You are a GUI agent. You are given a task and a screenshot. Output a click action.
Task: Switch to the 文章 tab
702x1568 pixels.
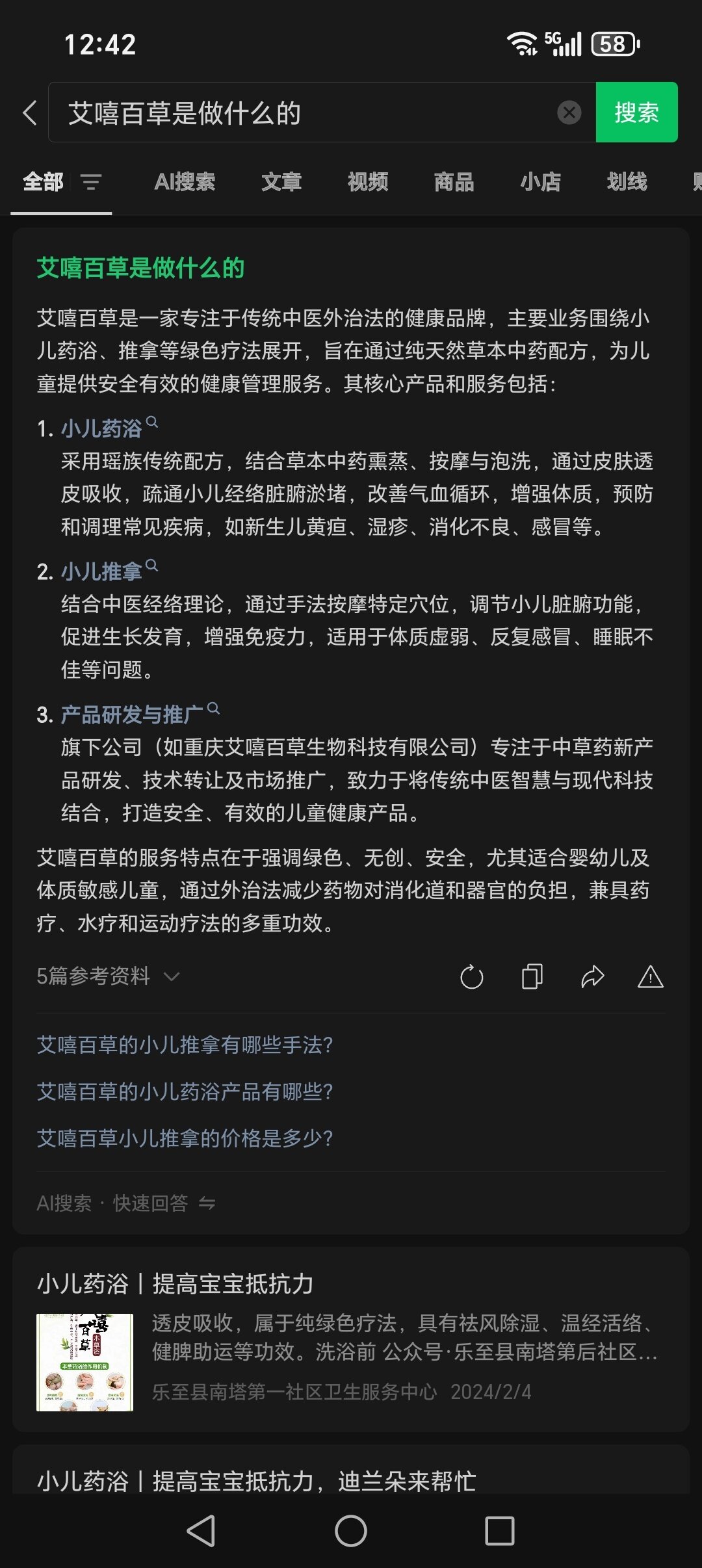[x=281, y=182]
